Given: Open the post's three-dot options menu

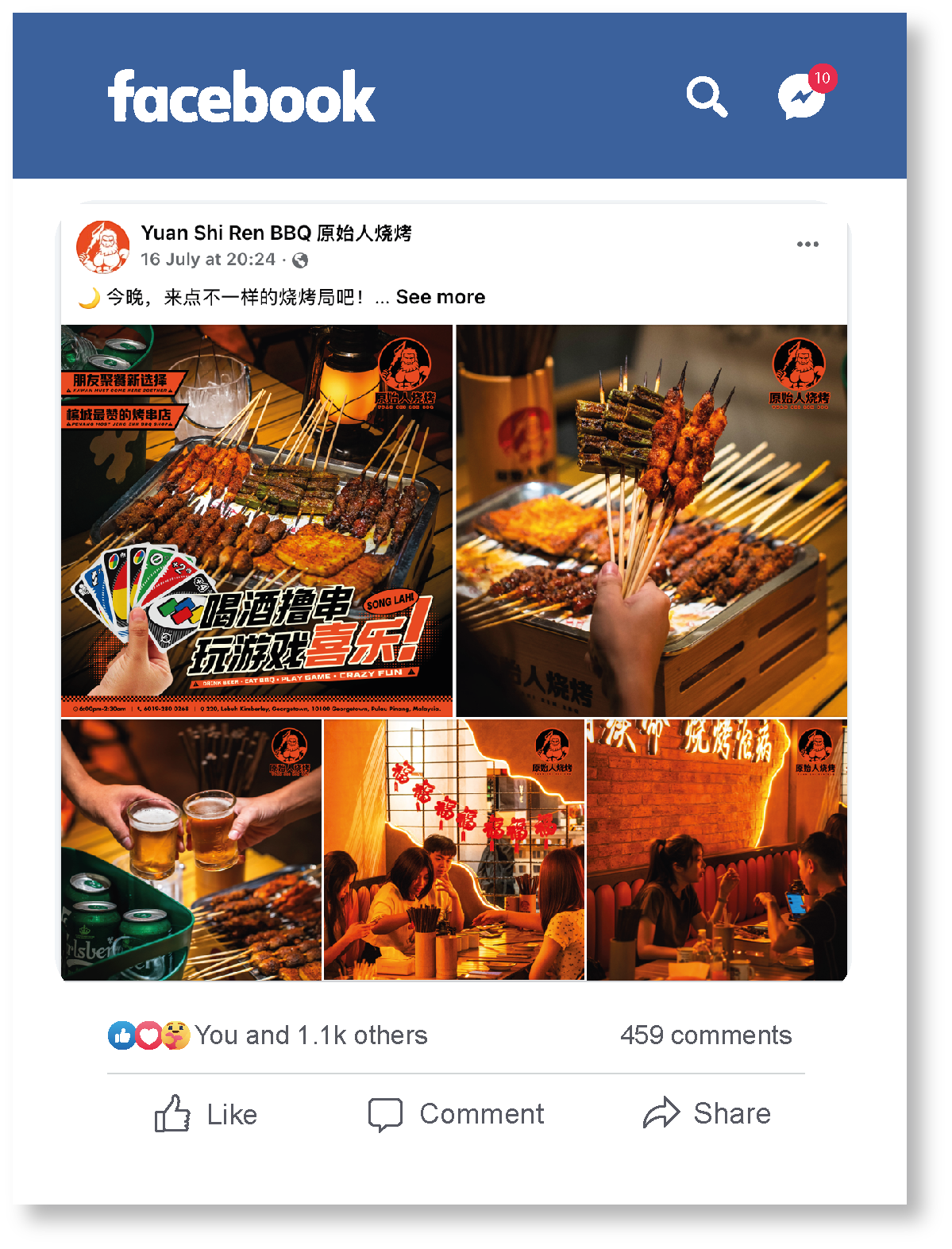Looking at the screenshot, I should [807, 245].
